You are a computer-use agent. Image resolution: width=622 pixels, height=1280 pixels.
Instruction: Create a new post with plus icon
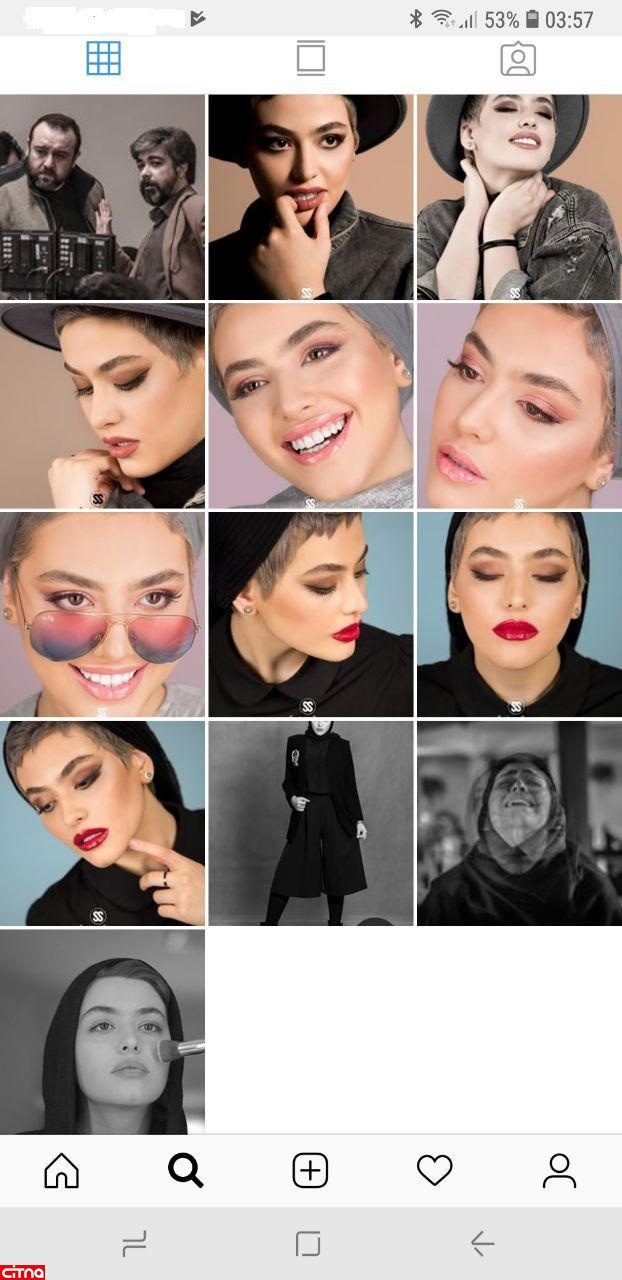(310, 1170)
